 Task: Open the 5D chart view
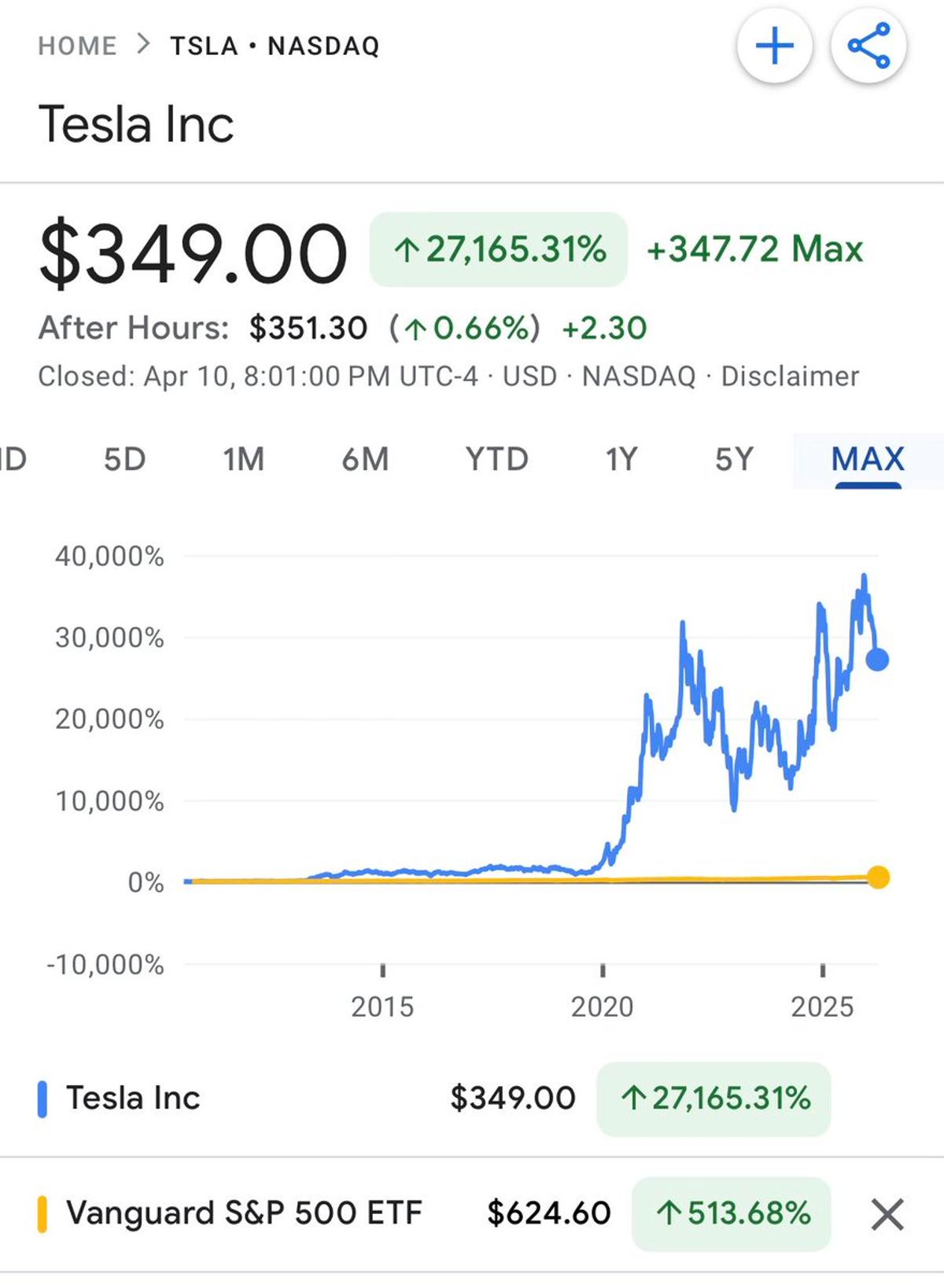[x=126, y=458]
